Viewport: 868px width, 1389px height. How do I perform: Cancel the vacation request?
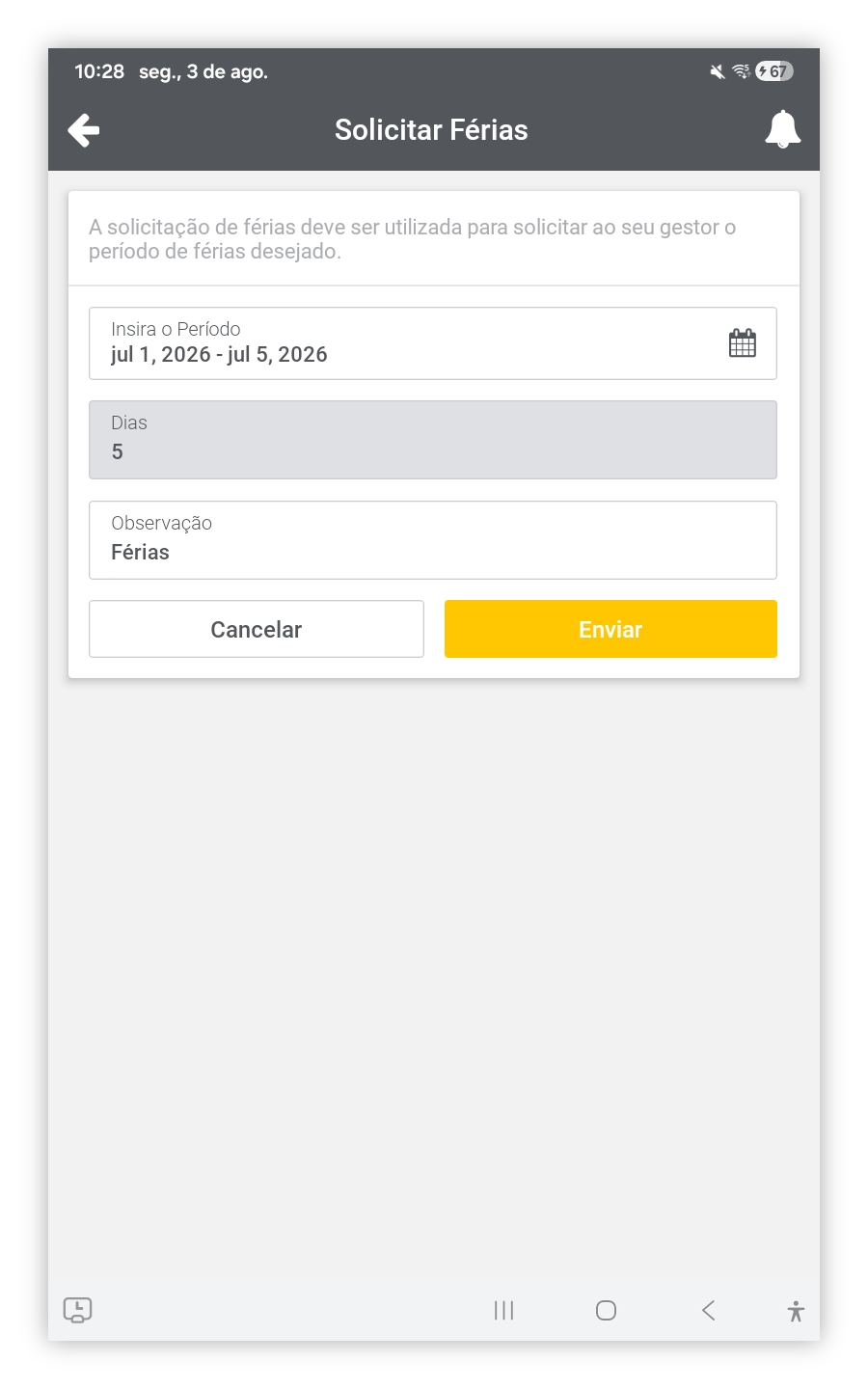[x=257, y=629]
